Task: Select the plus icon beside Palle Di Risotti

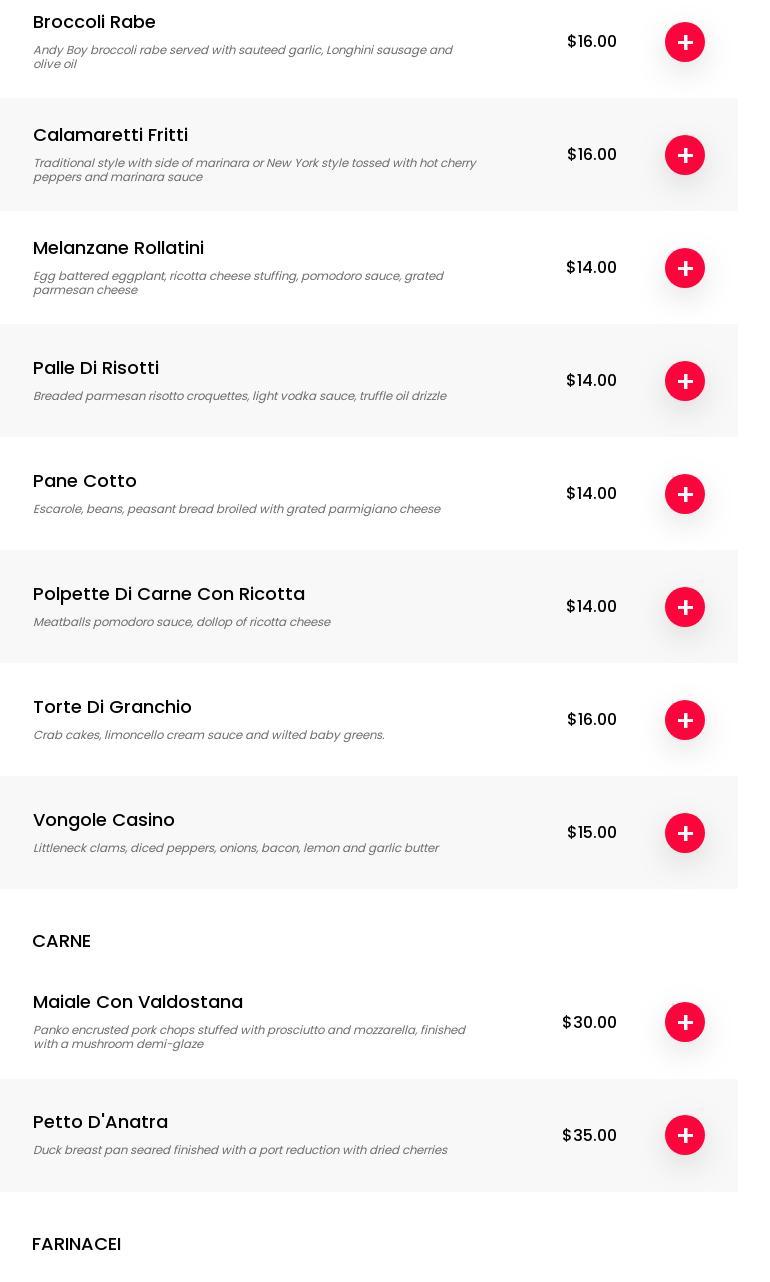Action: (x=685, y=381)
